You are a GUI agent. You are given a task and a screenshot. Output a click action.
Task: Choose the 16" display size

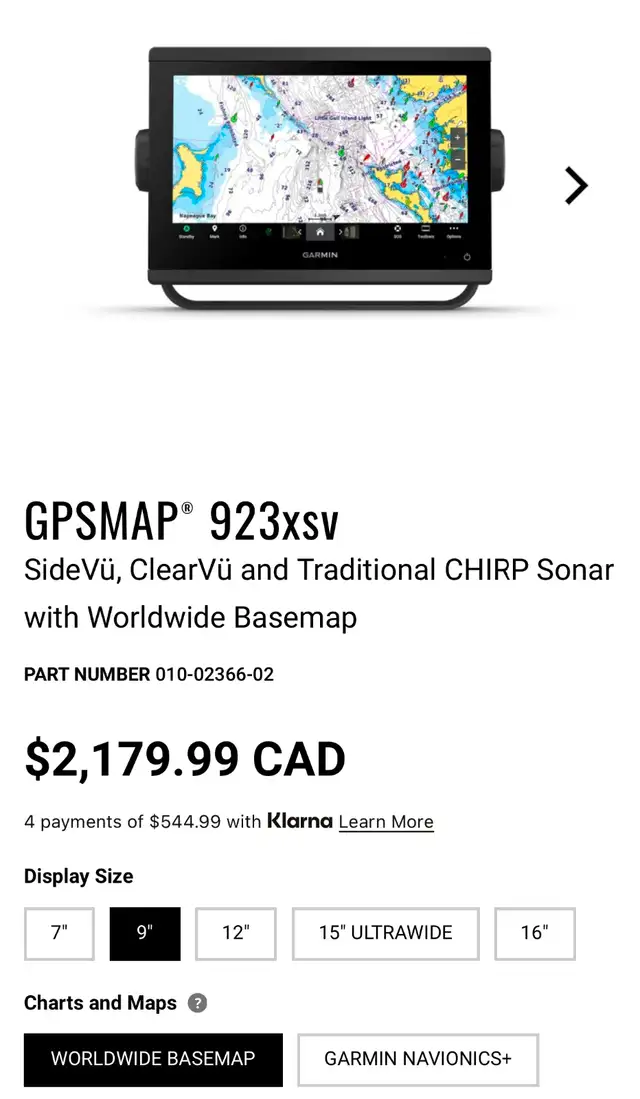pos(535,934)
